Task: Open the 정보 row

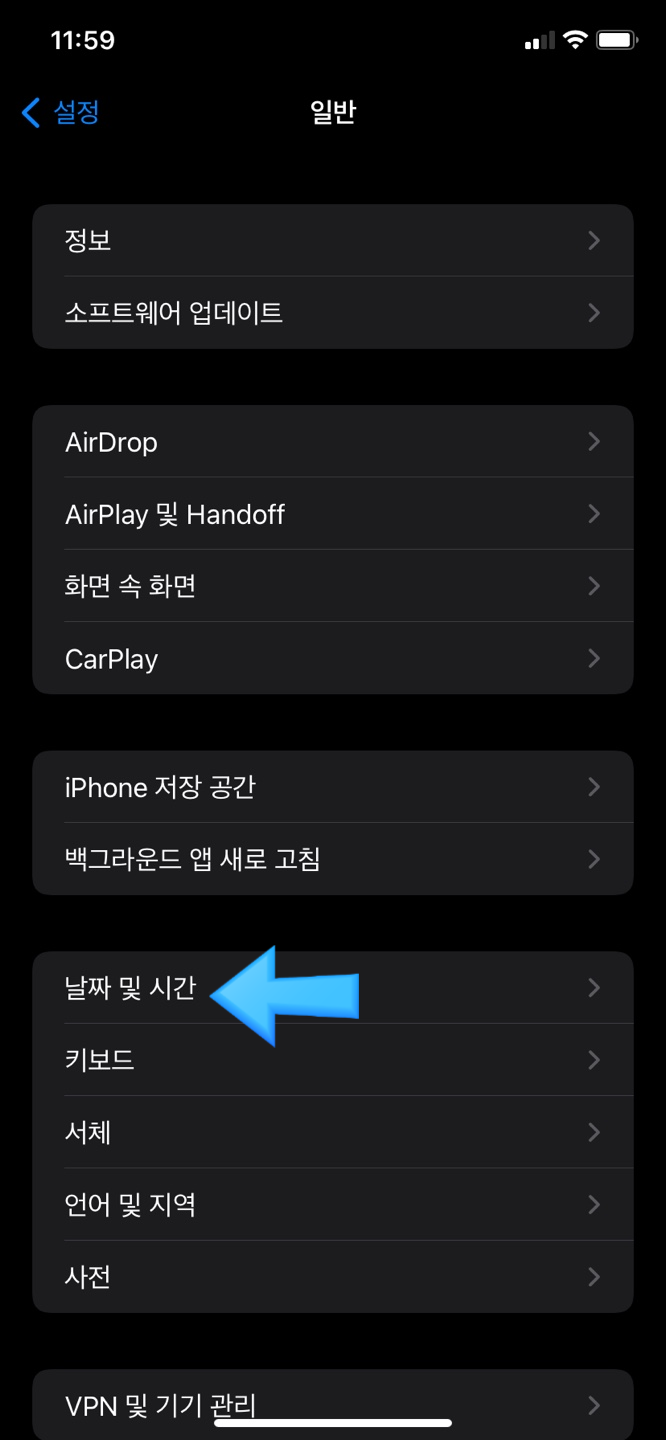Action: tap(332, 241)
